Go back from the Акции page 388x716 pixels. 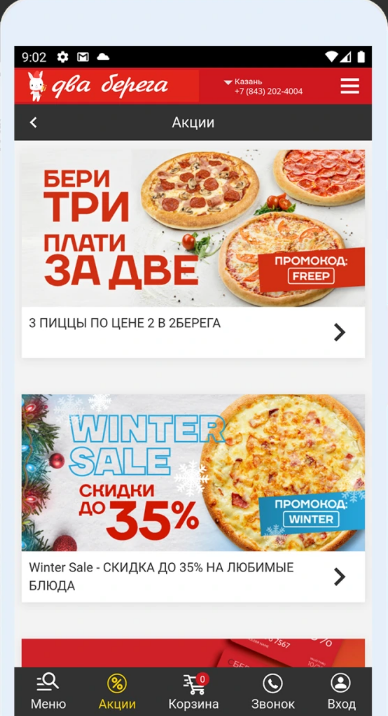33,122
